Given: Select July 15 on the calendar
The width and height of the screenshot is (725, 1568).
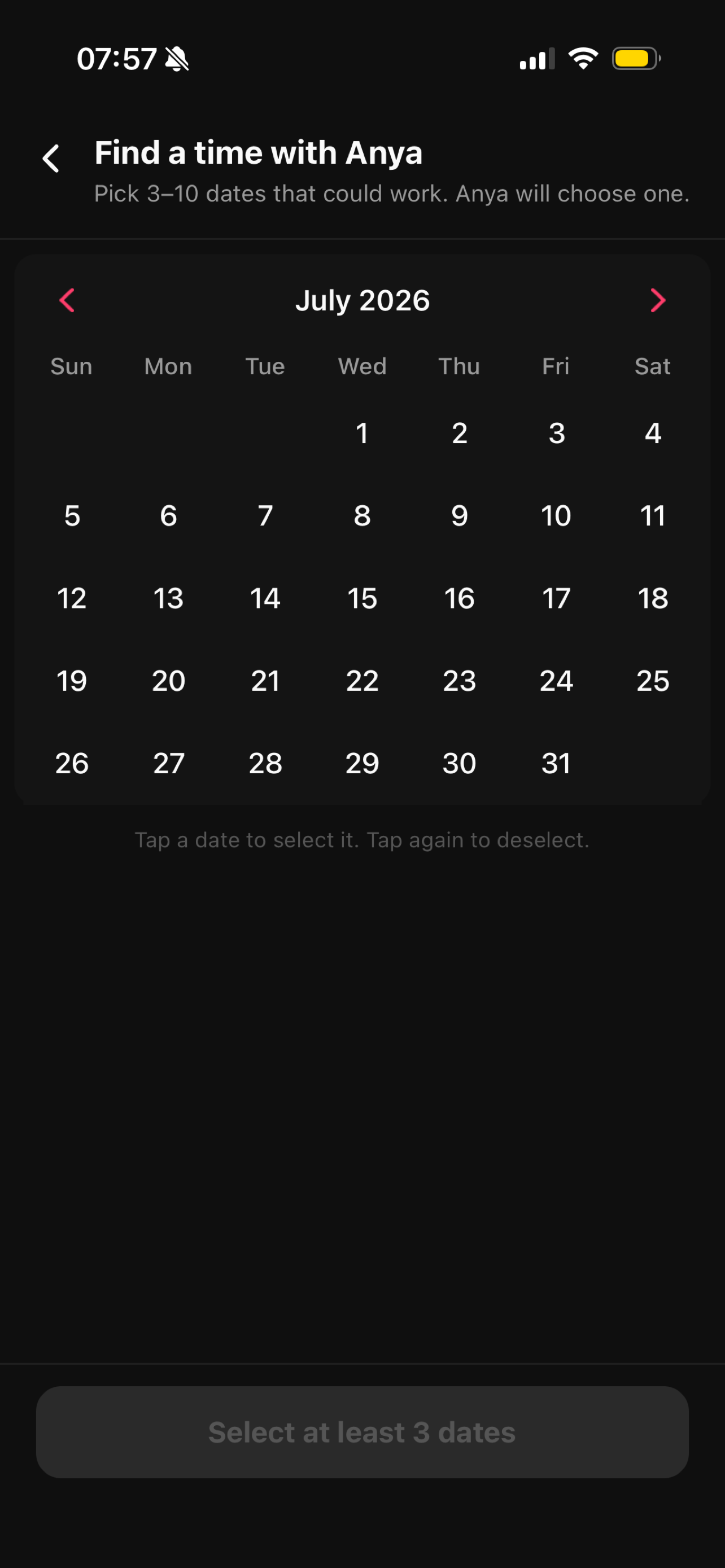Looking at the screenshot, I should tap(362, 598).
